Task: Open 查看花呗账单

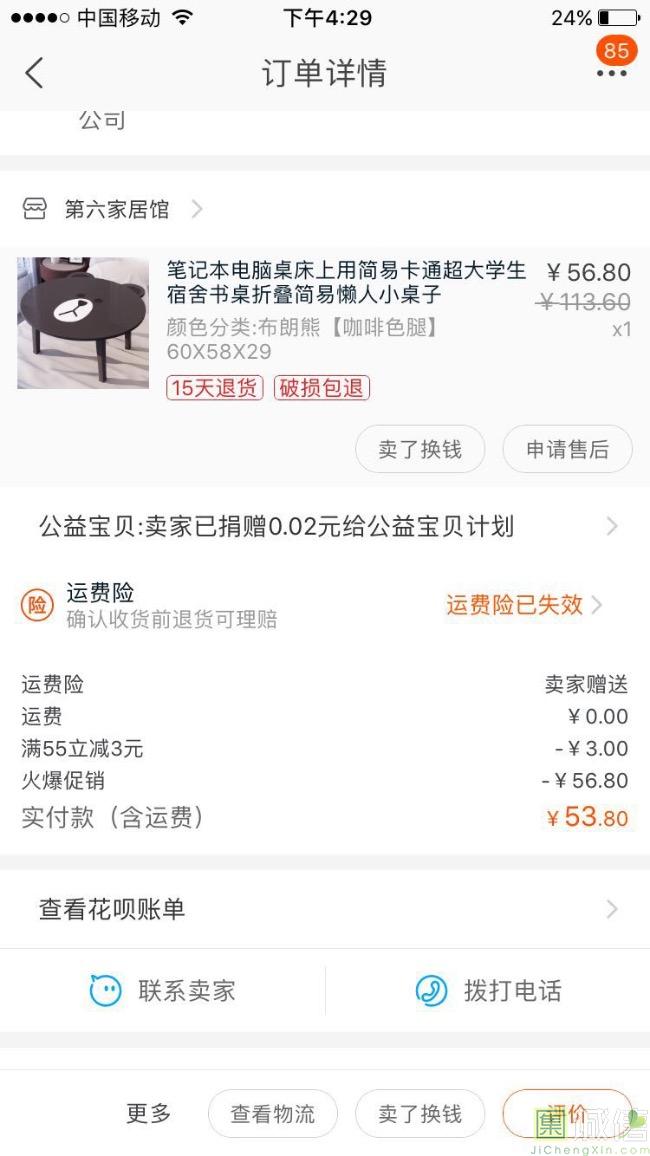Action: 325,909
